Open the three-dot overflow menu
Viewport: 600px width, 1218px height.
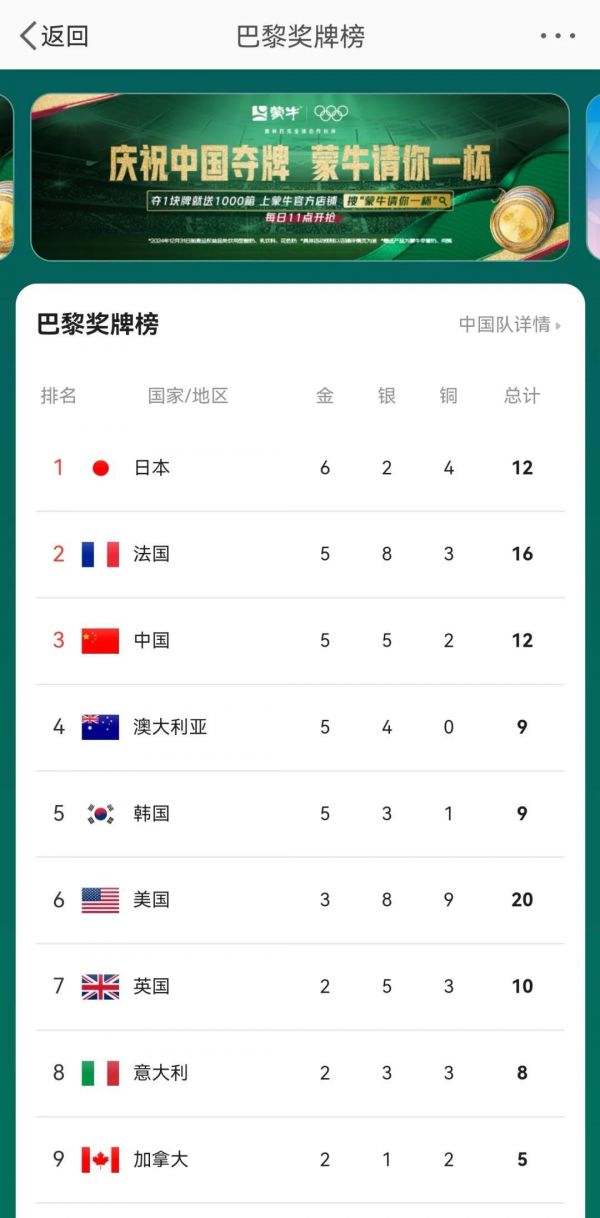pos(557,36)
